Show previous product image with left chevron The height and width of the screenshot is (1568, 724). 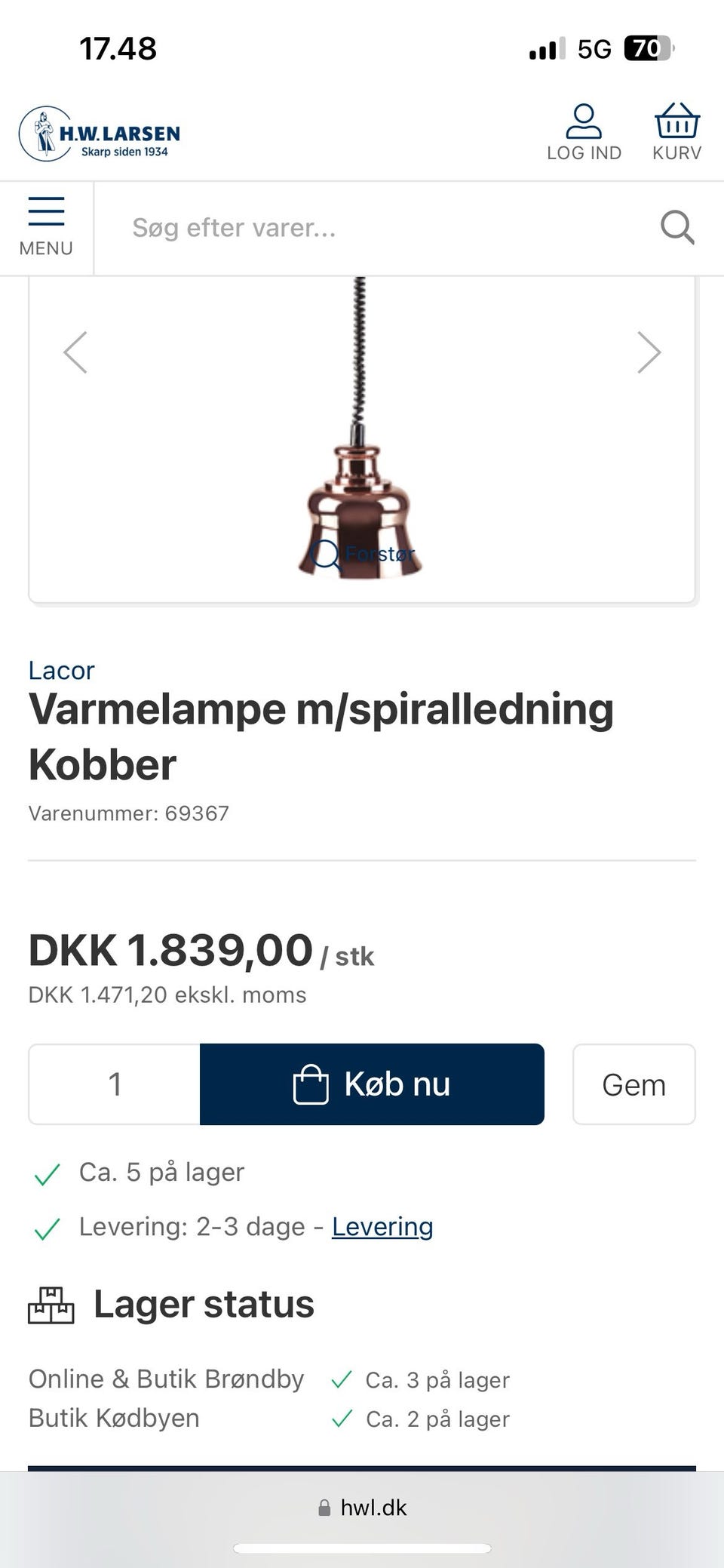(x=75, y=352)
